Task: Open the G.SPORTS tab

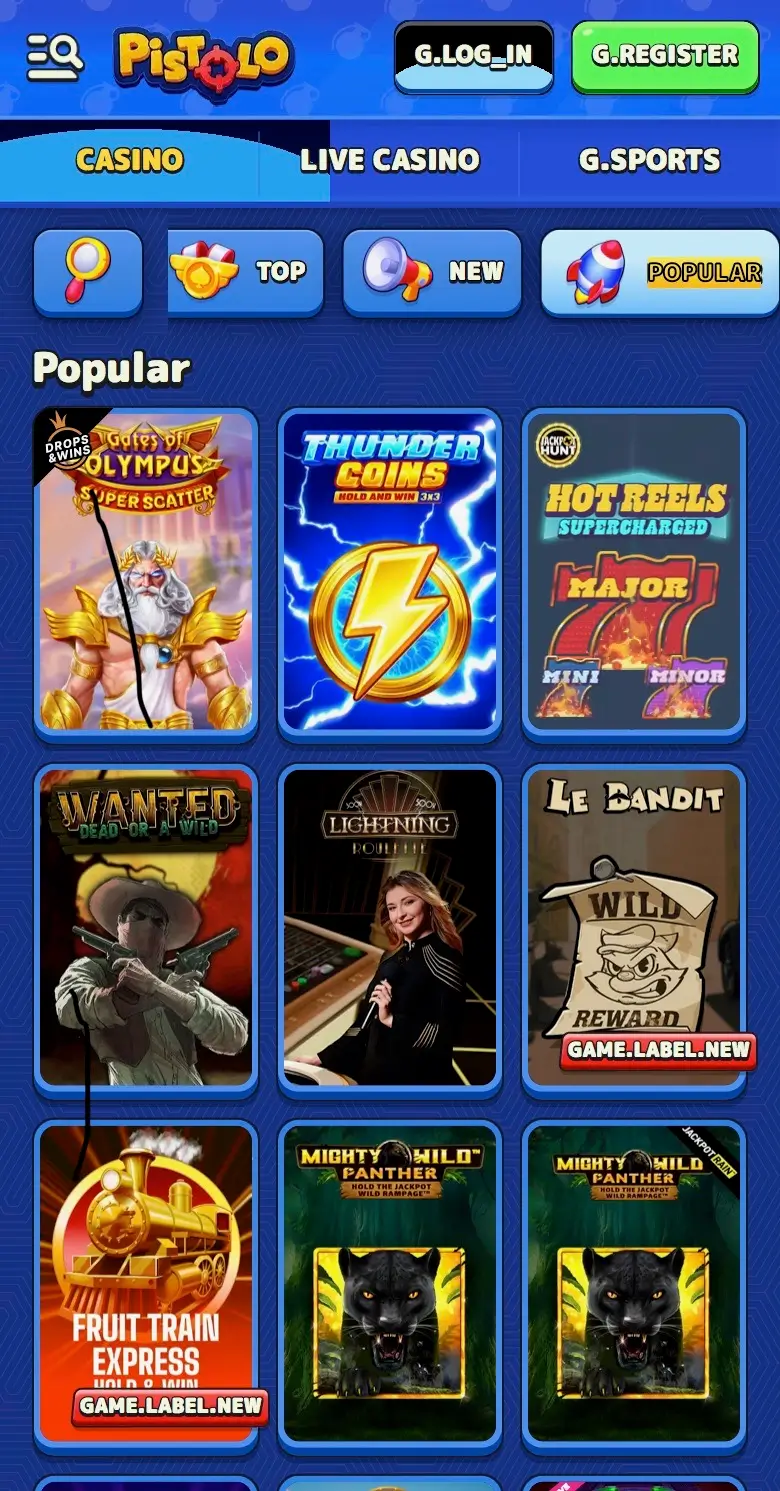Action: click(651, 159)
